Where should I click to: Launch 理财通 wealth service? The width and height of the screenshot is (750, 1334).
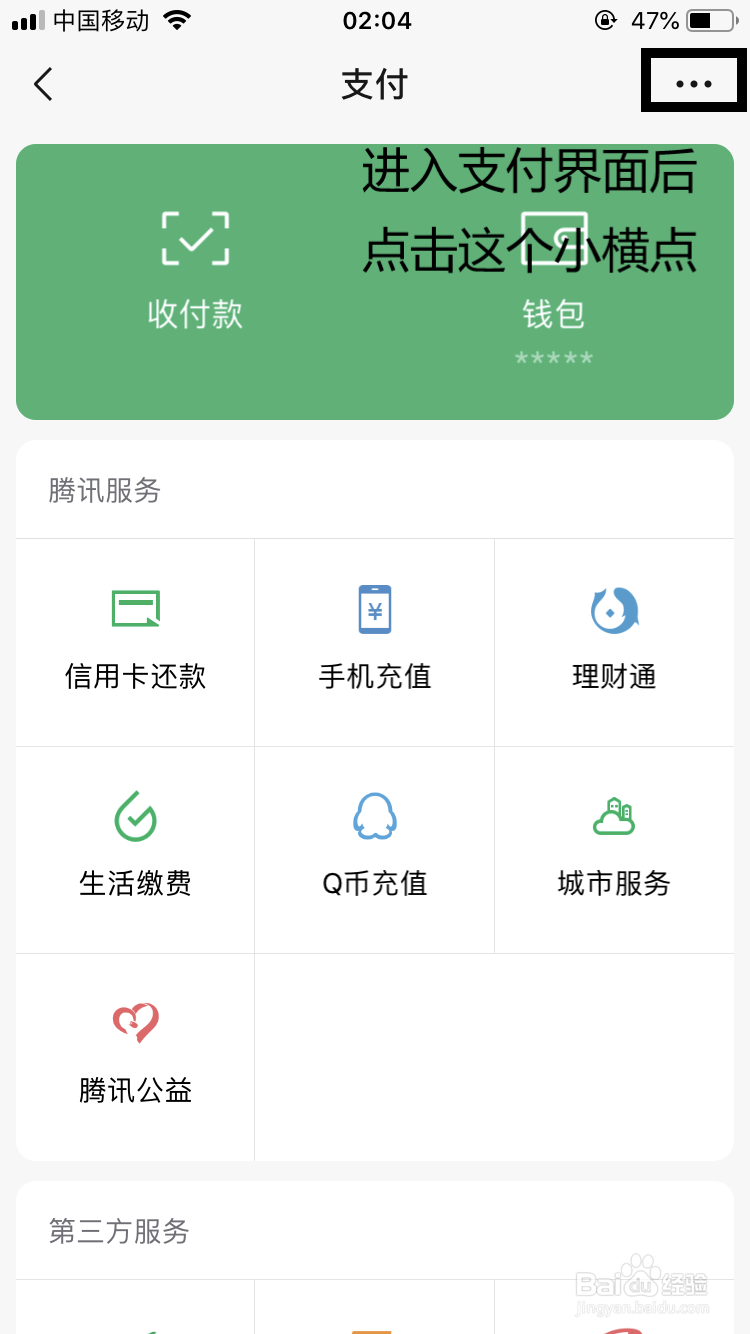[614, 642]
